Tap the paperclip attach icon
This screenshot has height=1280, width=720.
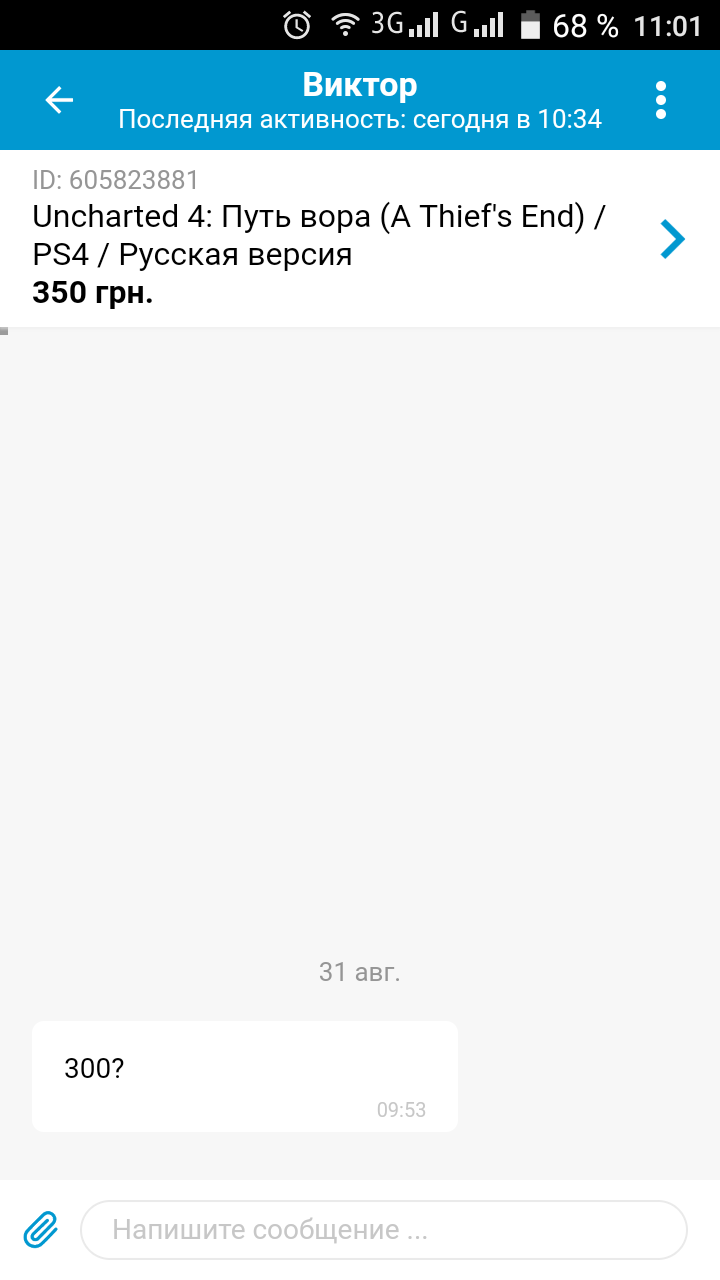pos(41,1229)
